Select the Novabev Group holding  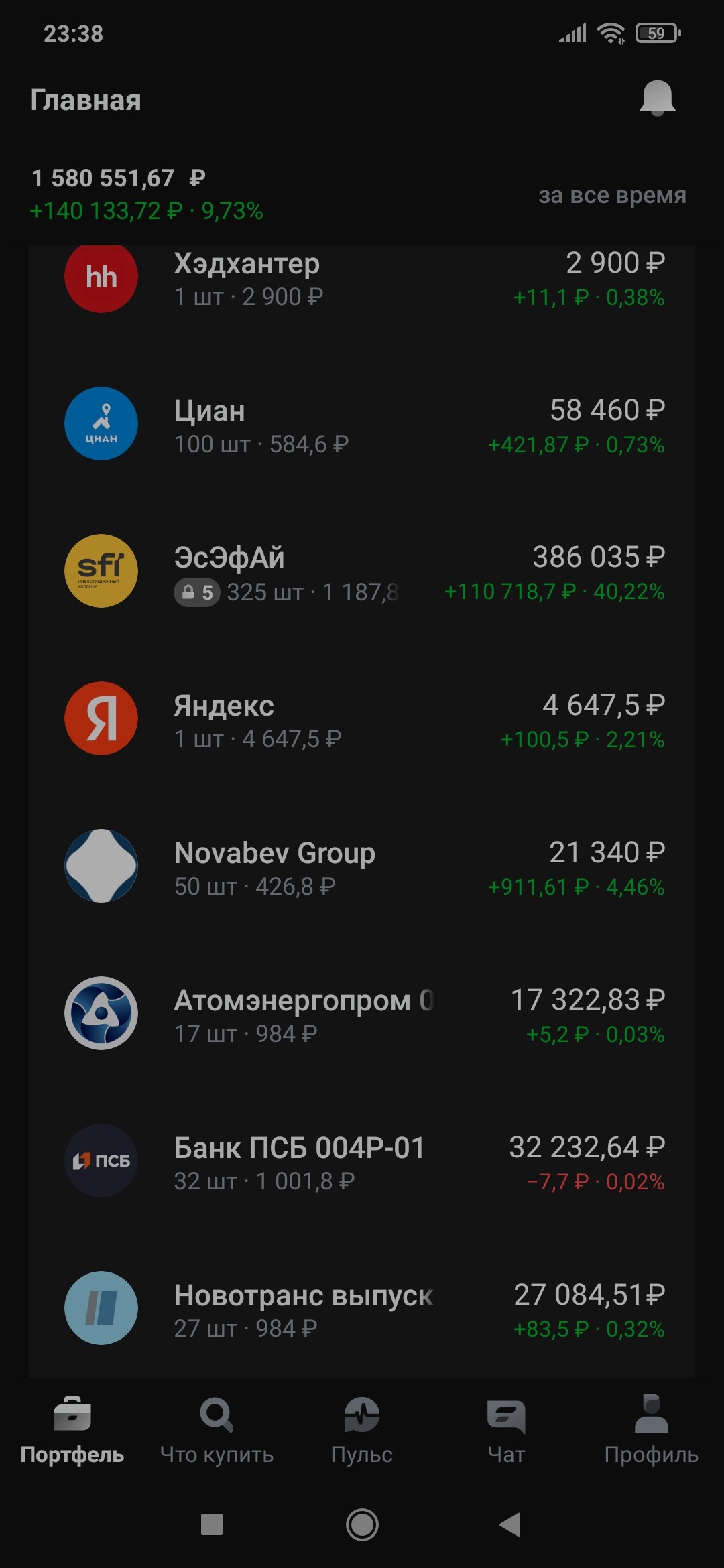(x=362, y=867)
